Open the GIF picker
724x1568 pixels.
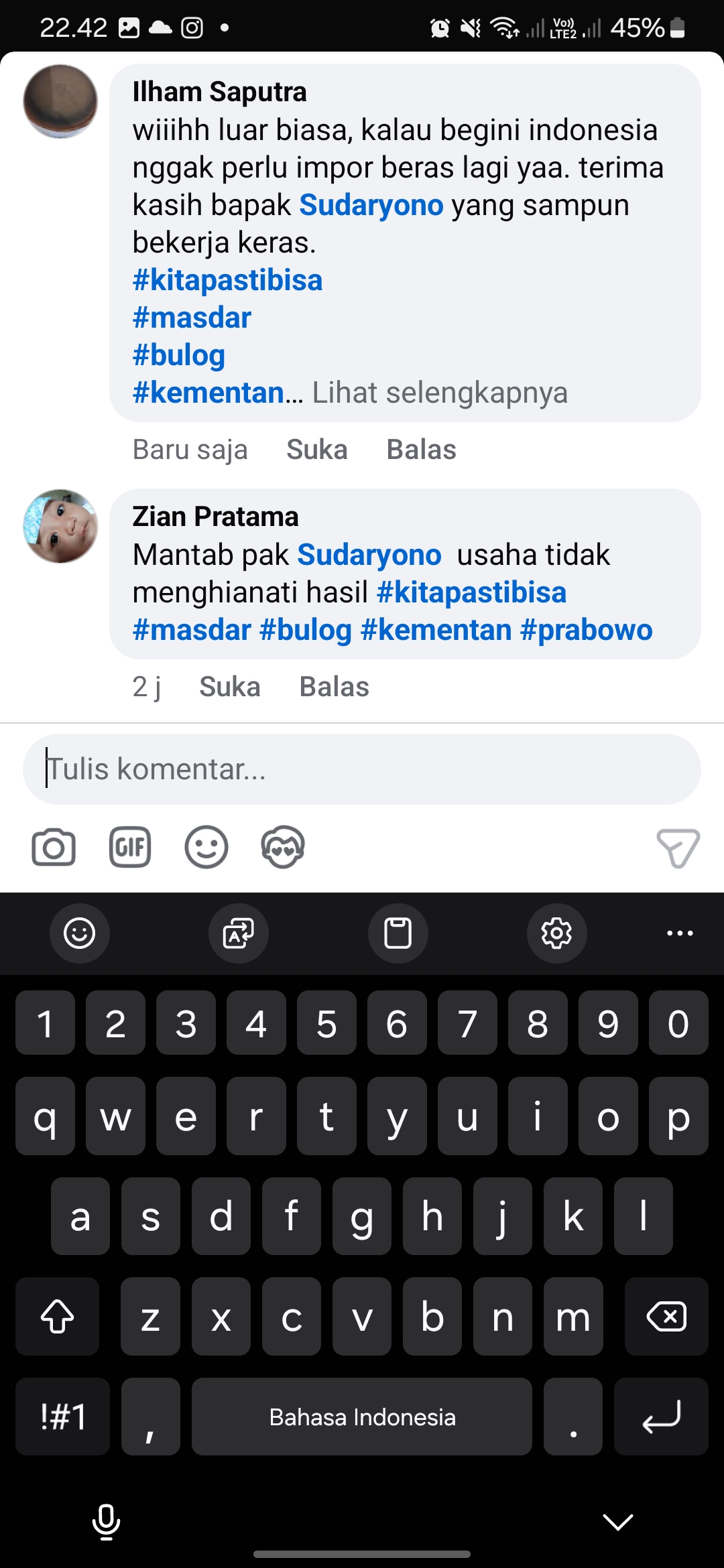[130, 848]
